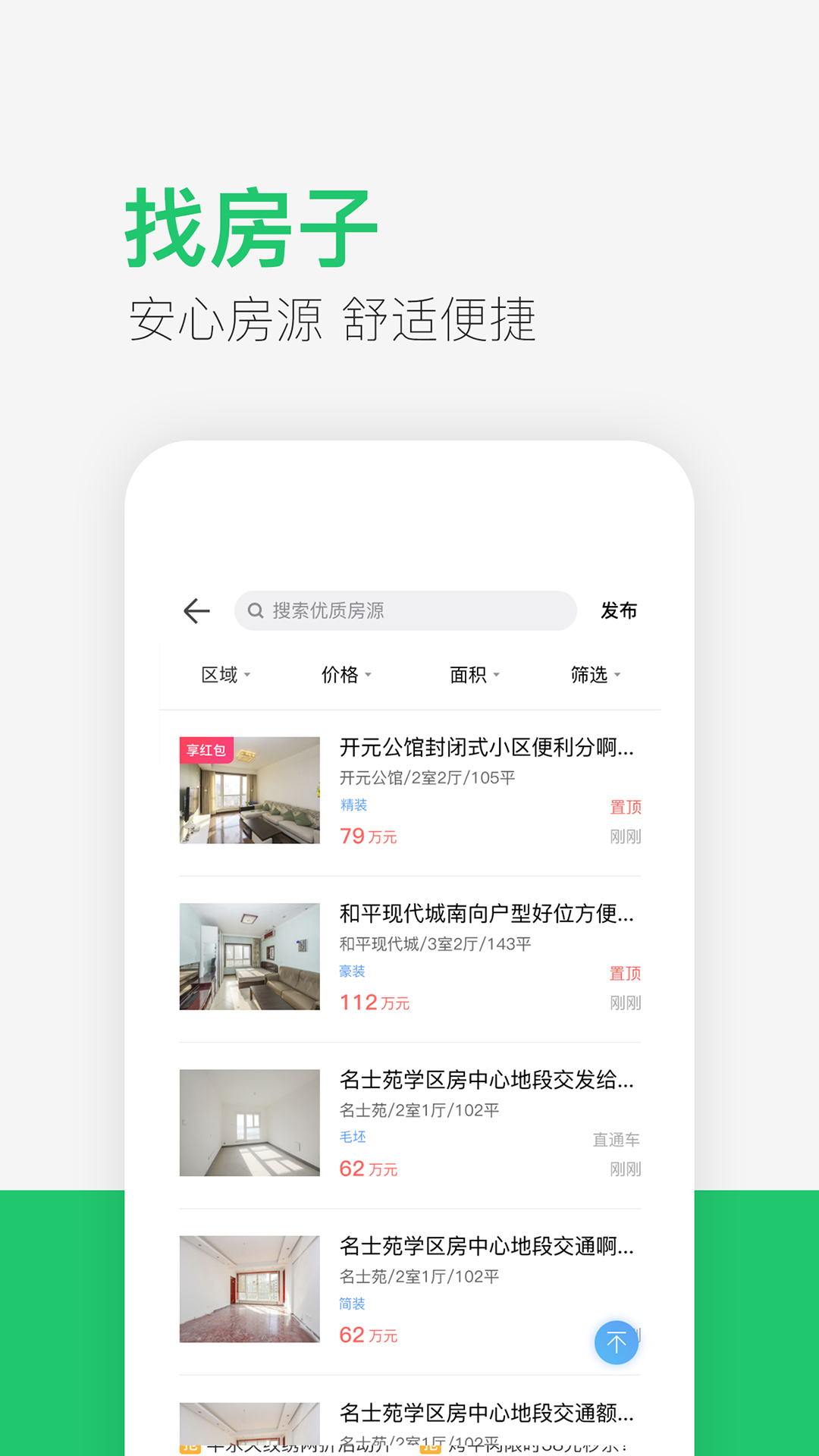Click the 精装 decoration tag on first listing
Screen dimensions: 819x1456
click(352, 805)
